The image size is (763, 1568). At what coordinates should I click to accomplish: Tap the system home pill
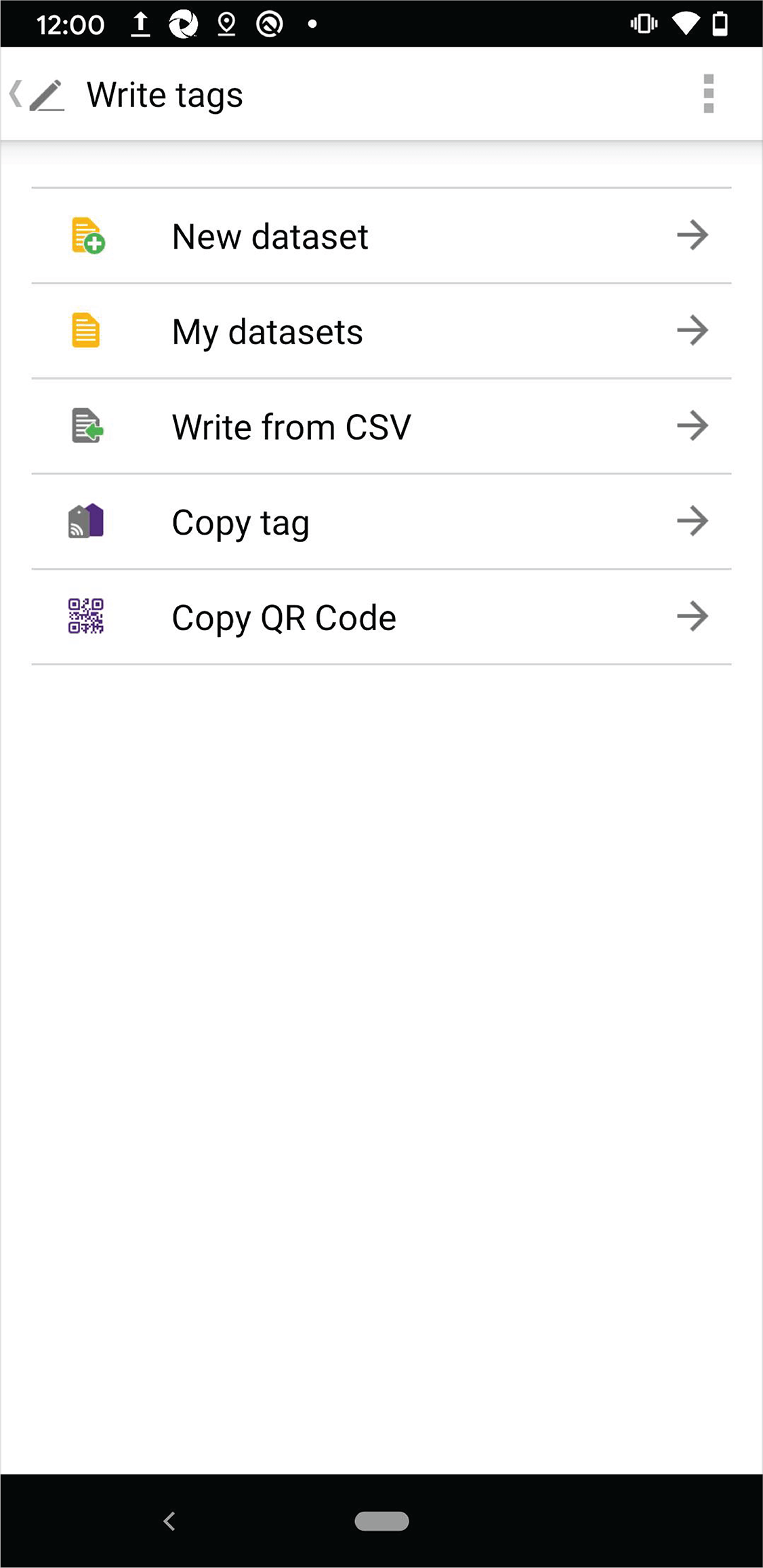pos(381,1521)
